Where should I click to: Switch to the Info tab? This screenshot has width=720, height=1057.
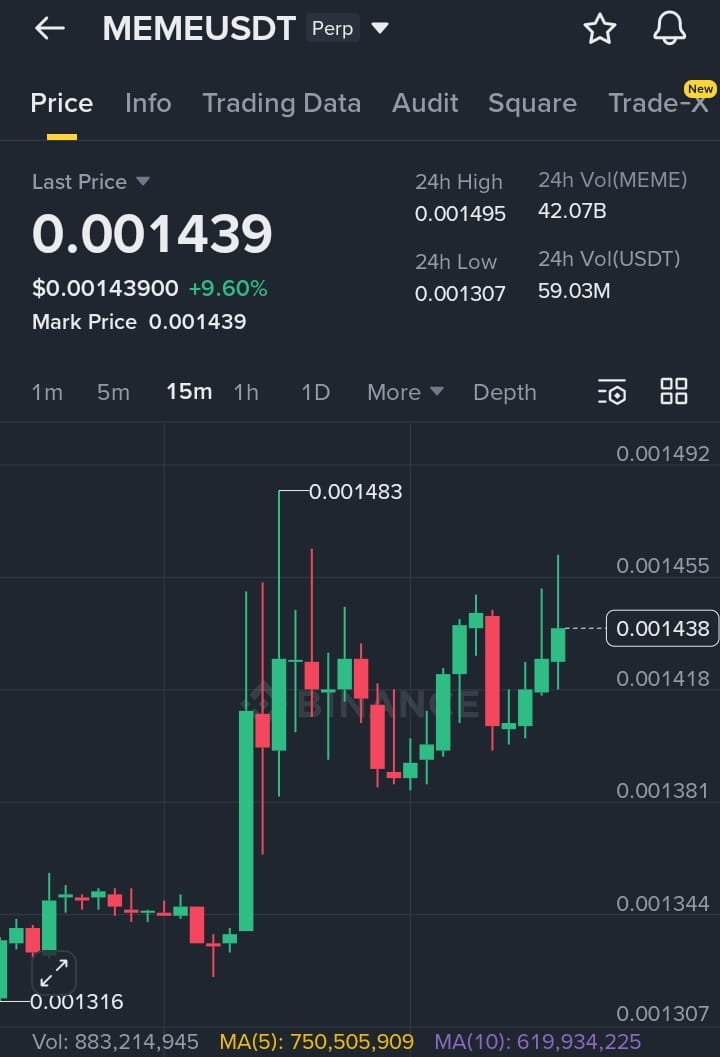(x=148, y=103)
